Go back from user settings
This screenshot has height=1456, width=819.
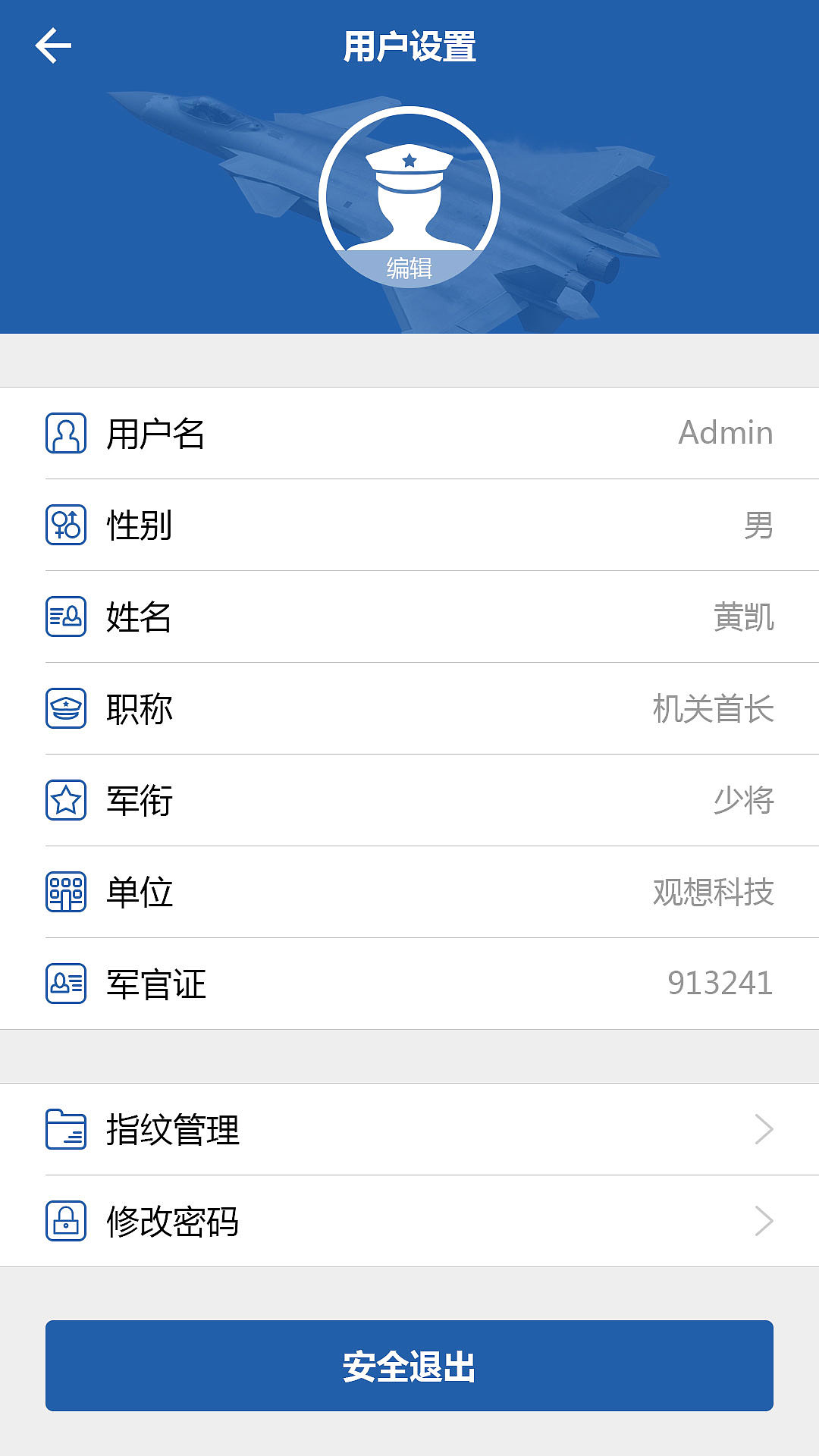pyautogui.click(x=53, y=45)
